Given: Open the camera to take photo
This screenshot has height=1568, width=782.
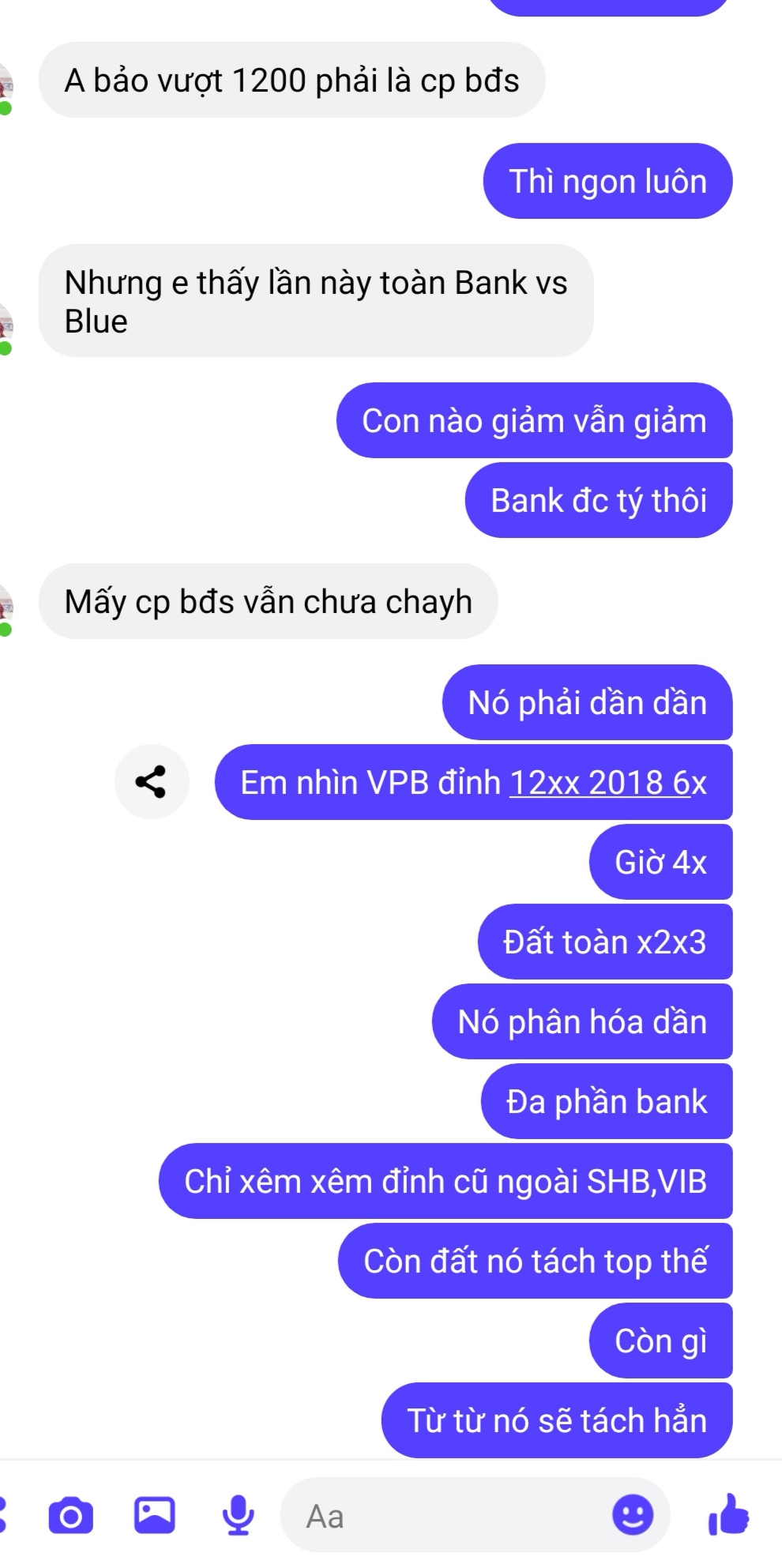Looking at the screenshot, I should point(70,1516).
